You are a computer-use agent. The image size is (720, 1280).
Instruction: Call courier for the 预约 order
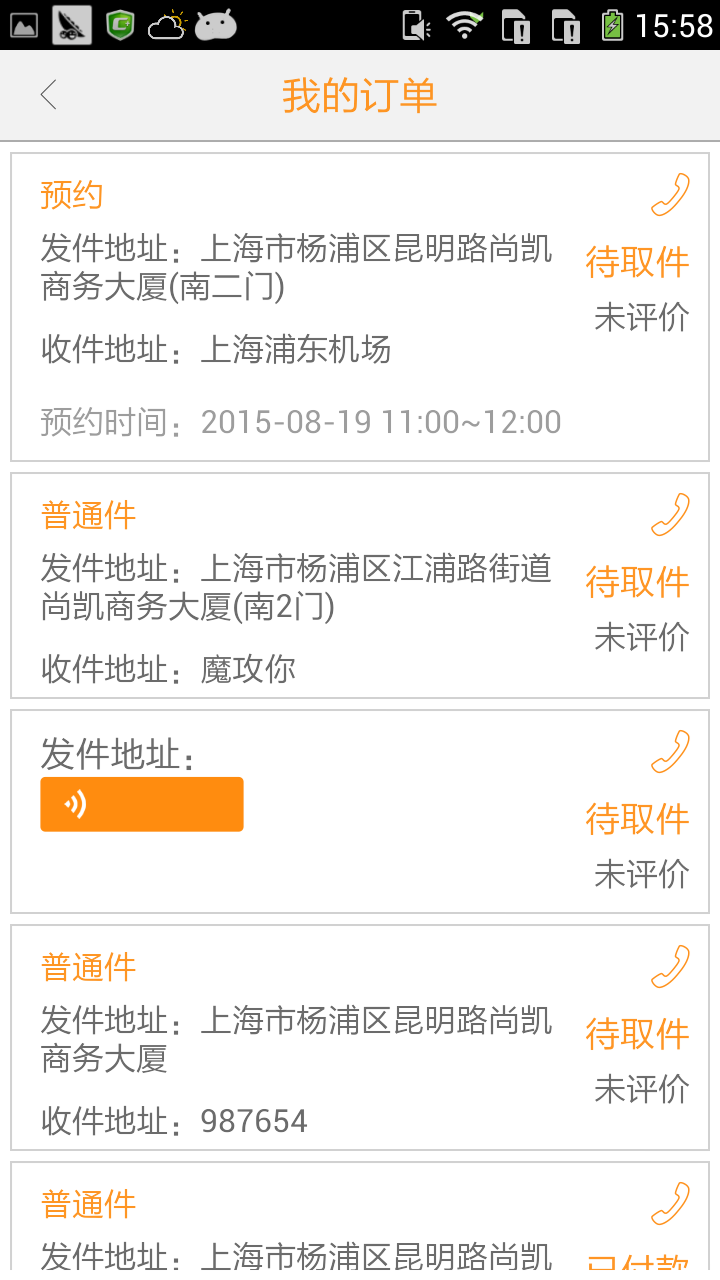pos(670,195)
